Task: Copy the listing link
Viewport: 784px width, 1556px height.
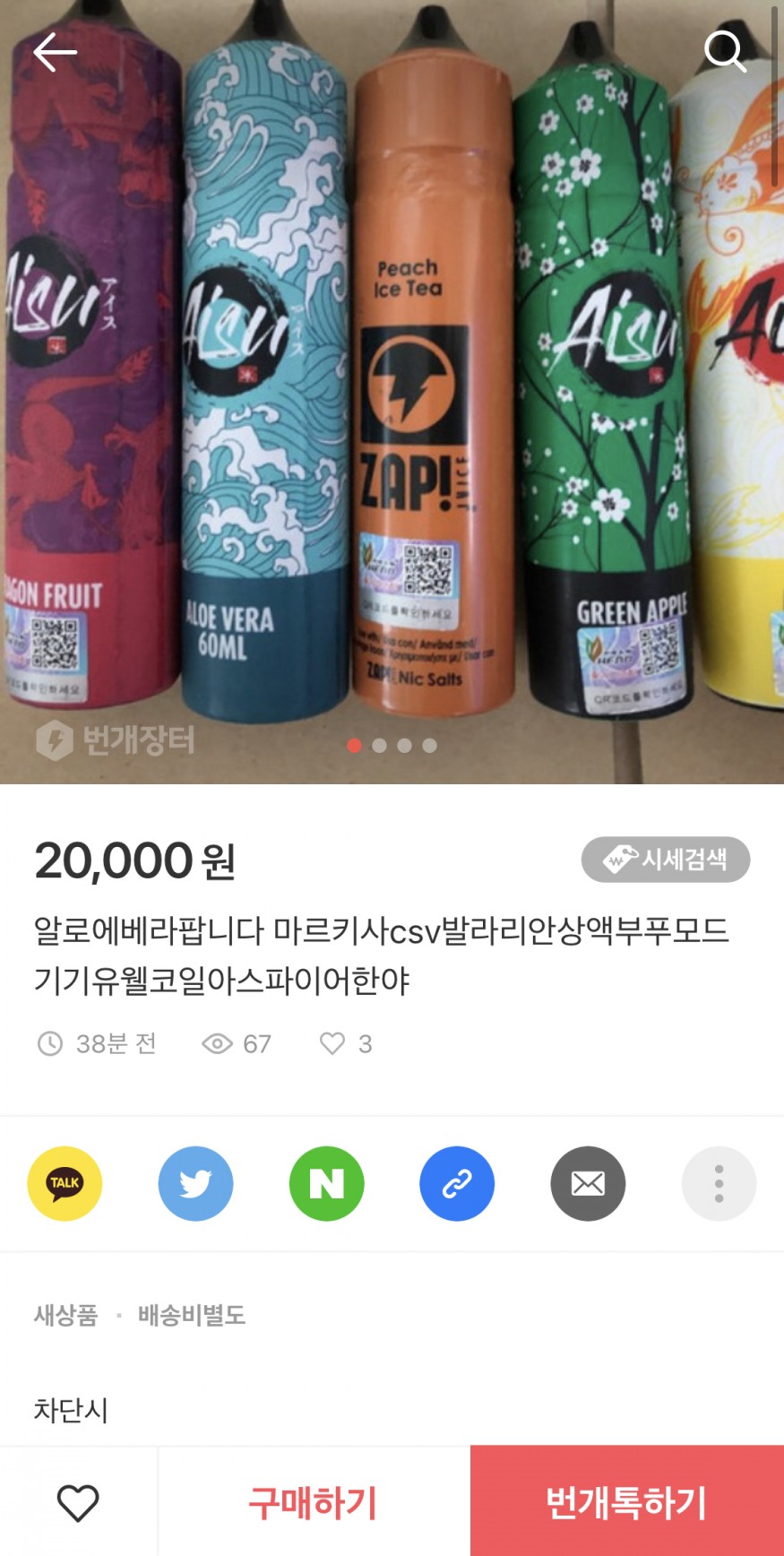Action: (x=457, y=1183)
